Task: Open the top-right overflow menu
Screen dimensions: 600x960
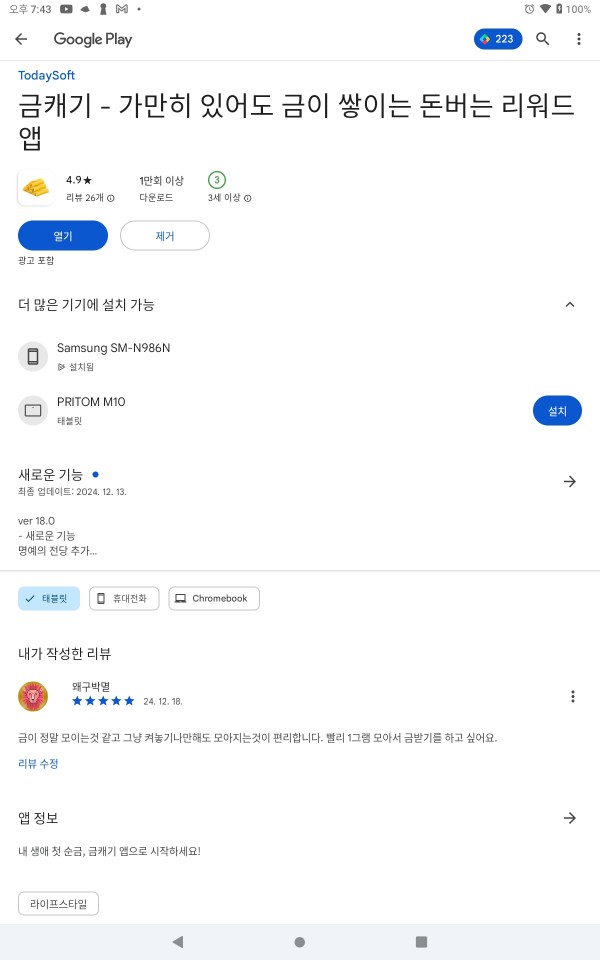Action: 579,39
